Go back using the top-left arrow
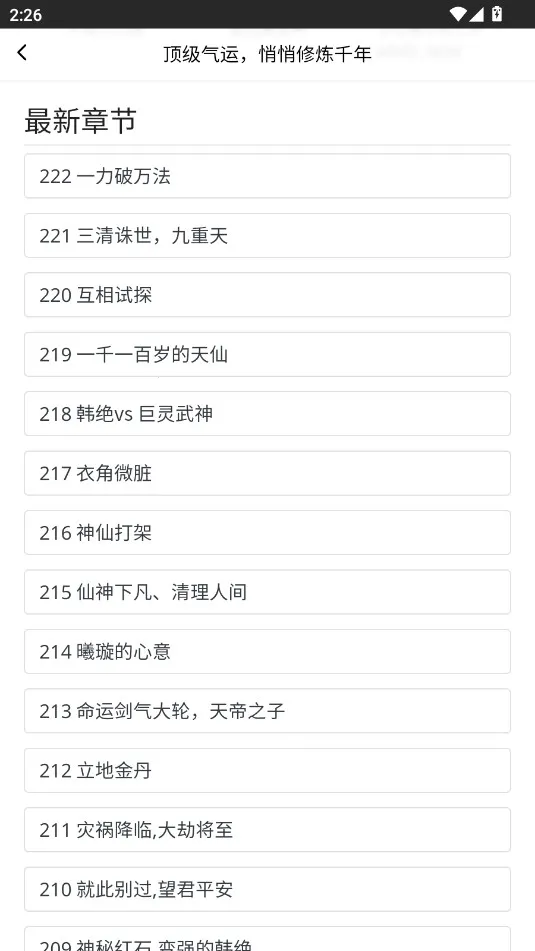The height and width of the screenshot is (951, 535). (x=22, y=53)
